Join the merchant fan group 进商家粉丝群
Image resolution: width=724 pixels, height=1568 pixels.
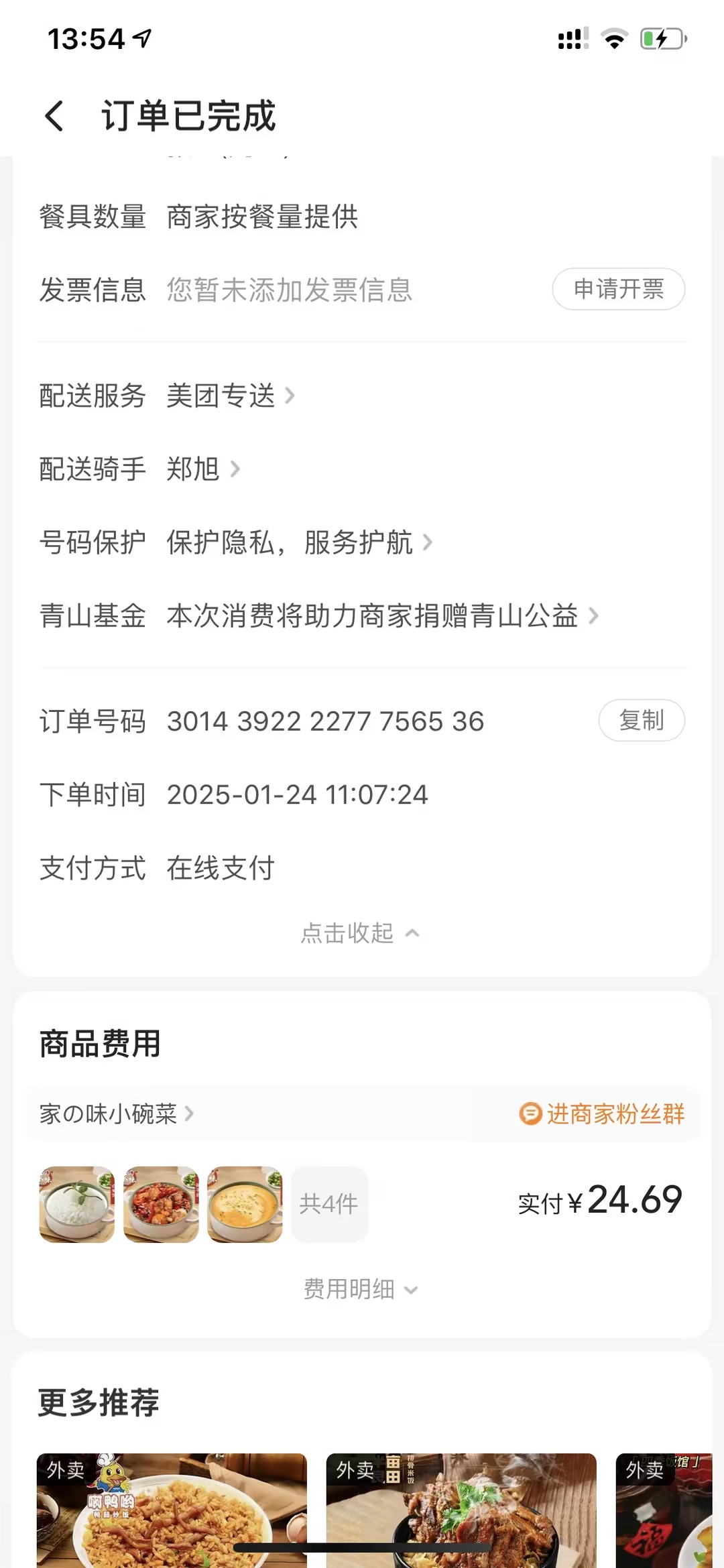(602, 1114)
